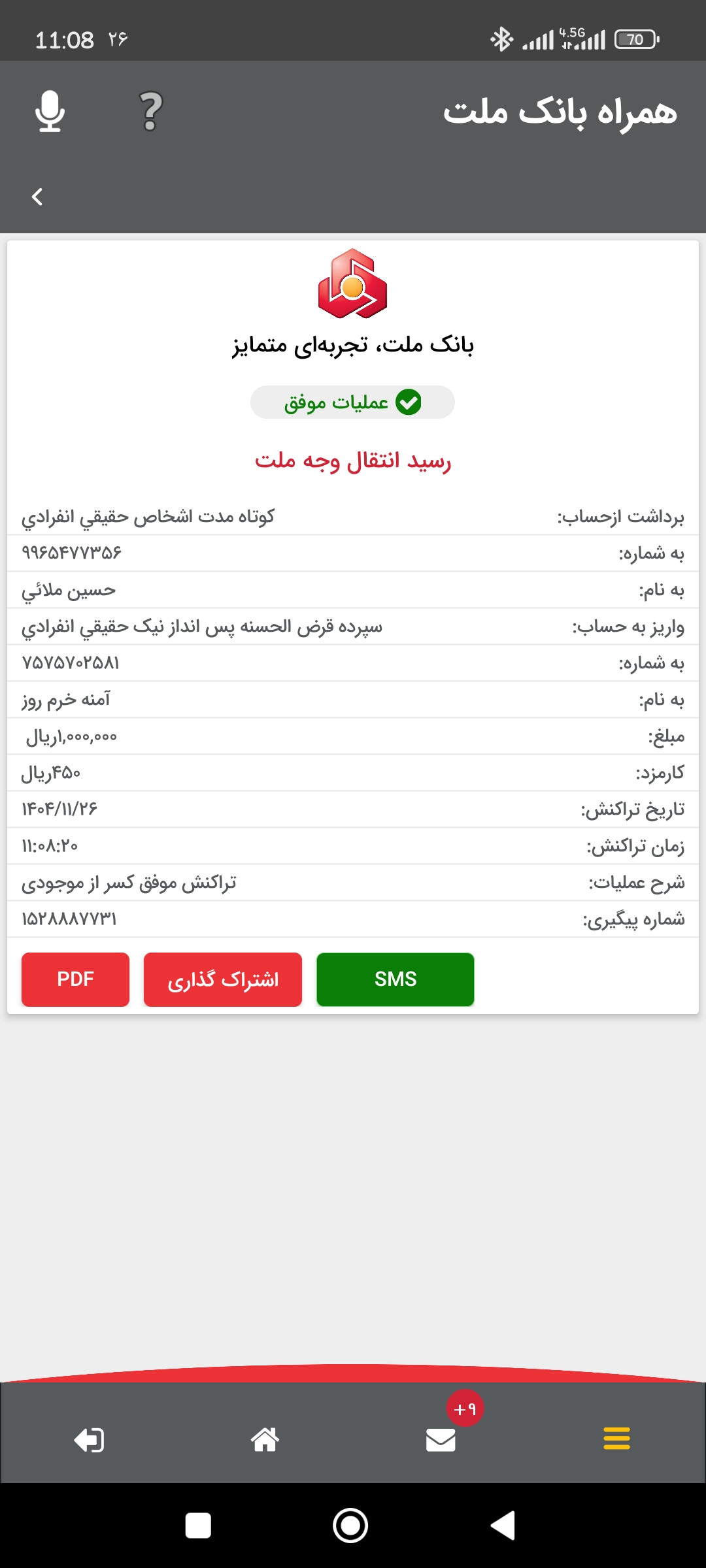Go to the home screen of the app

point(265,1439)
